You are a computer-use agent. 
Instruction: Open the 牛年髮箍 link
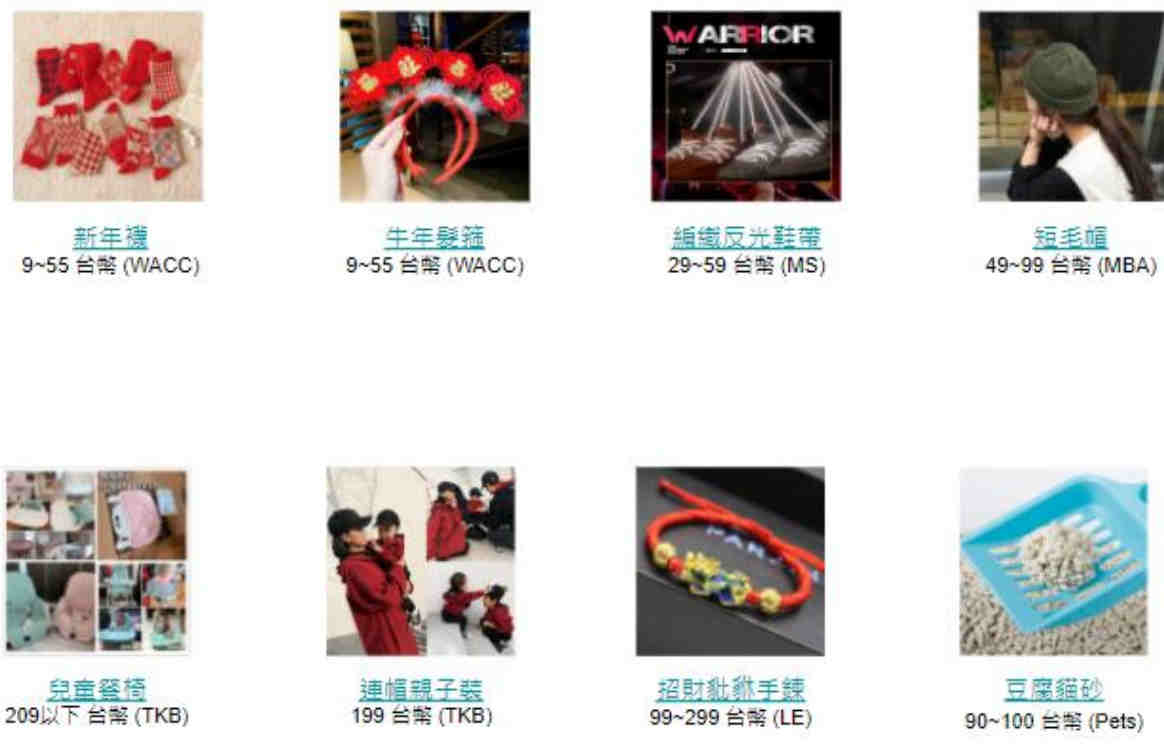pos(434,238)
